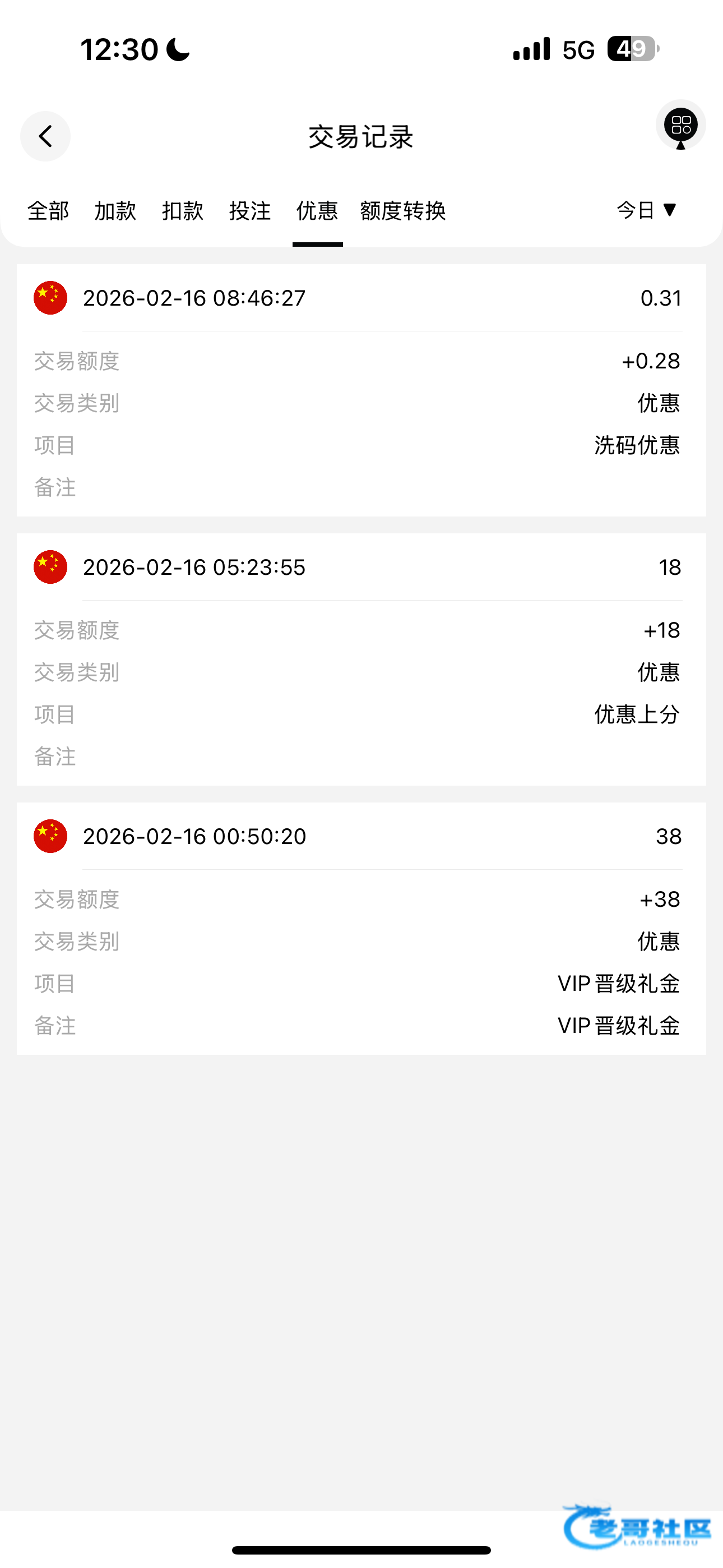The image size is (723, 1568).
Task: Switch to the 全部 tab
Action: point(48,211)
